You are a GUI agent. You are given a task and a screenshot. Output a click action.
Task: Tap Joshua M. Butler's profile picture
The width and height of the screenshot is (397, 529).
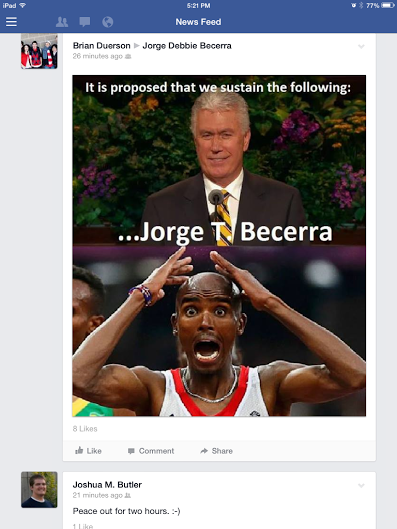tap(39, 490)
